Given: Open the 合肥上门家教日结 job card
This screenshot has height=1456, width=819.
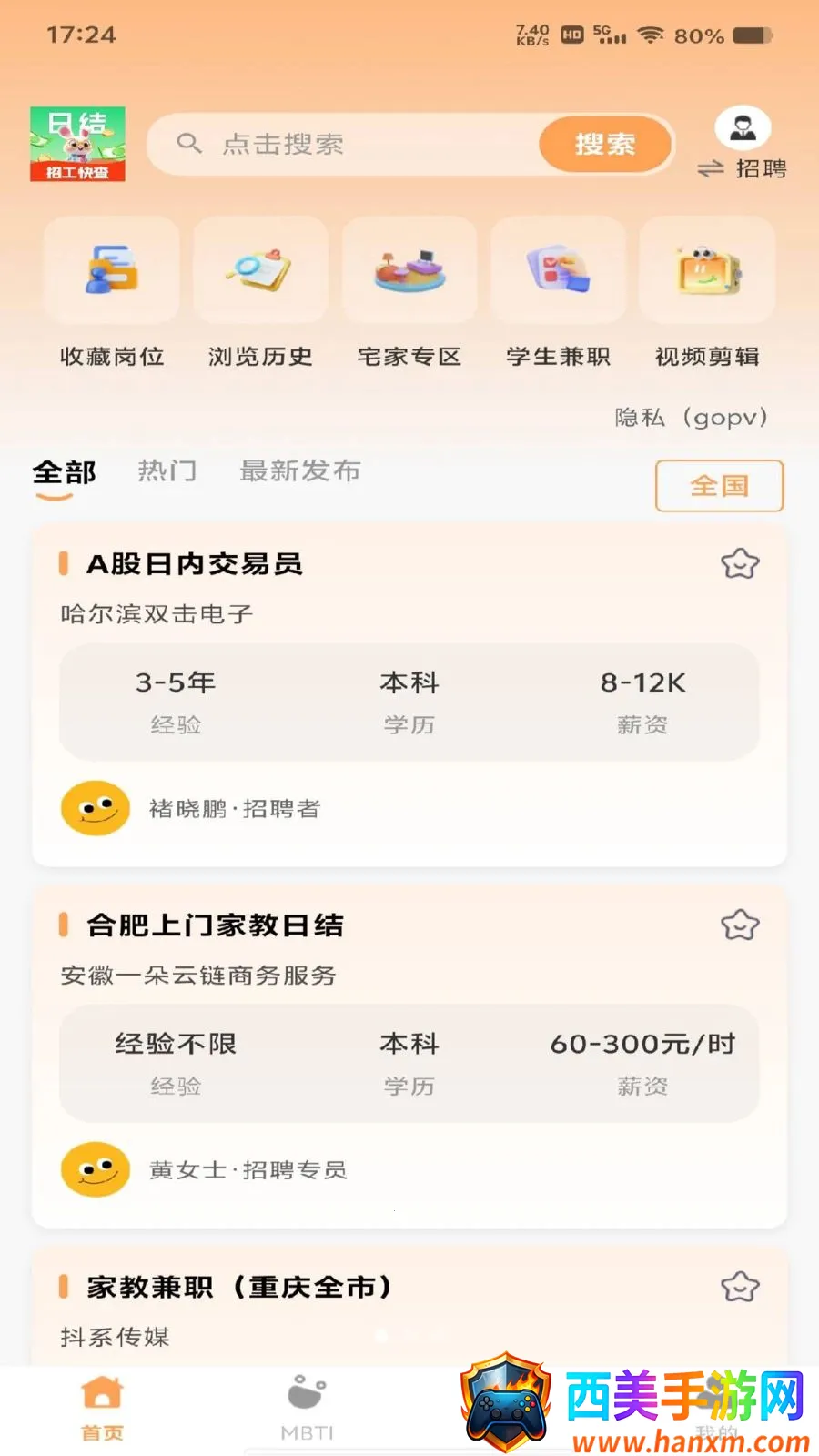Looking at the screenshot, I should pos(409,1057).
